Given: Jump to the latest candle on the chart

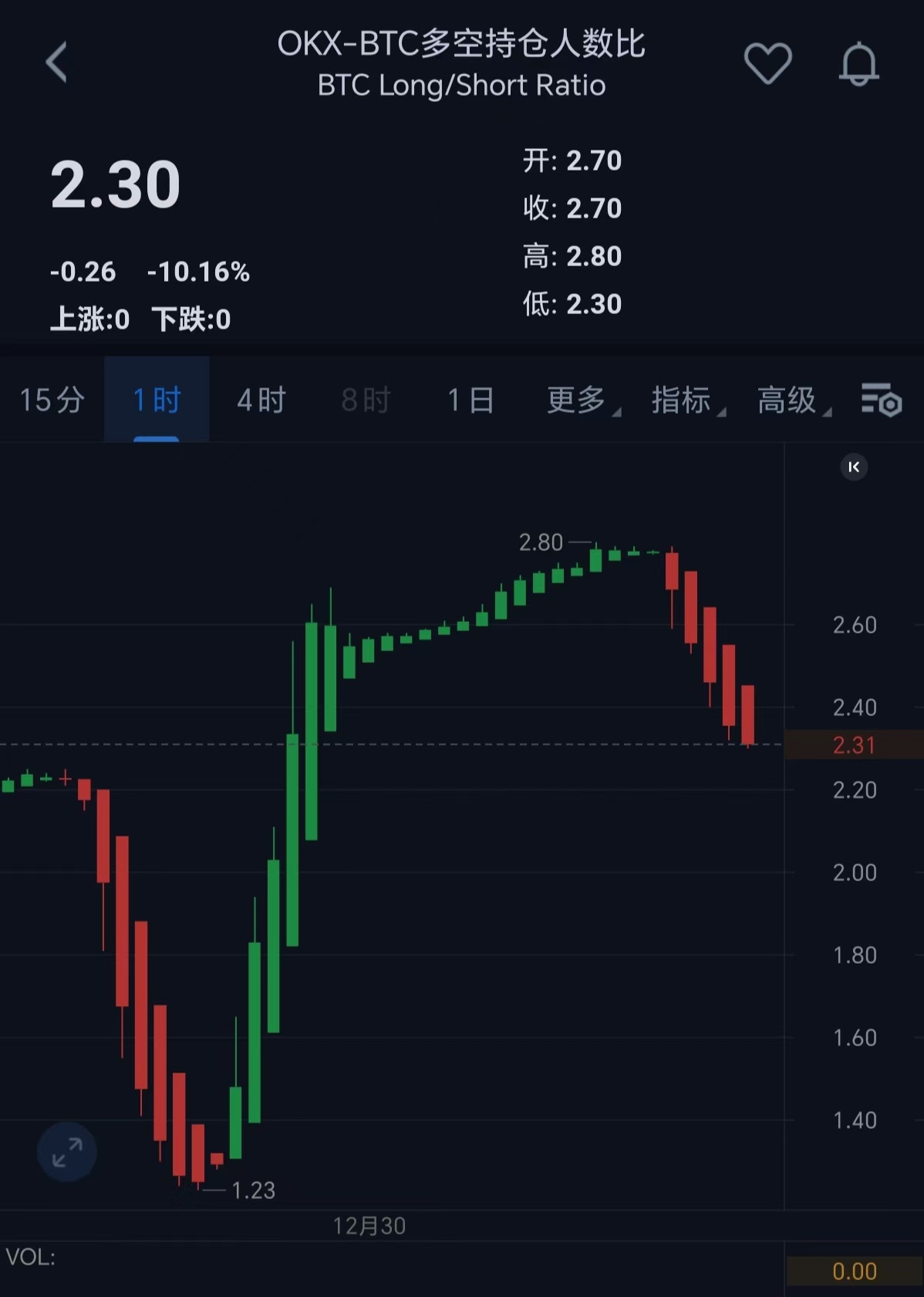Looking at the screenshot, I should coord(854,467).
